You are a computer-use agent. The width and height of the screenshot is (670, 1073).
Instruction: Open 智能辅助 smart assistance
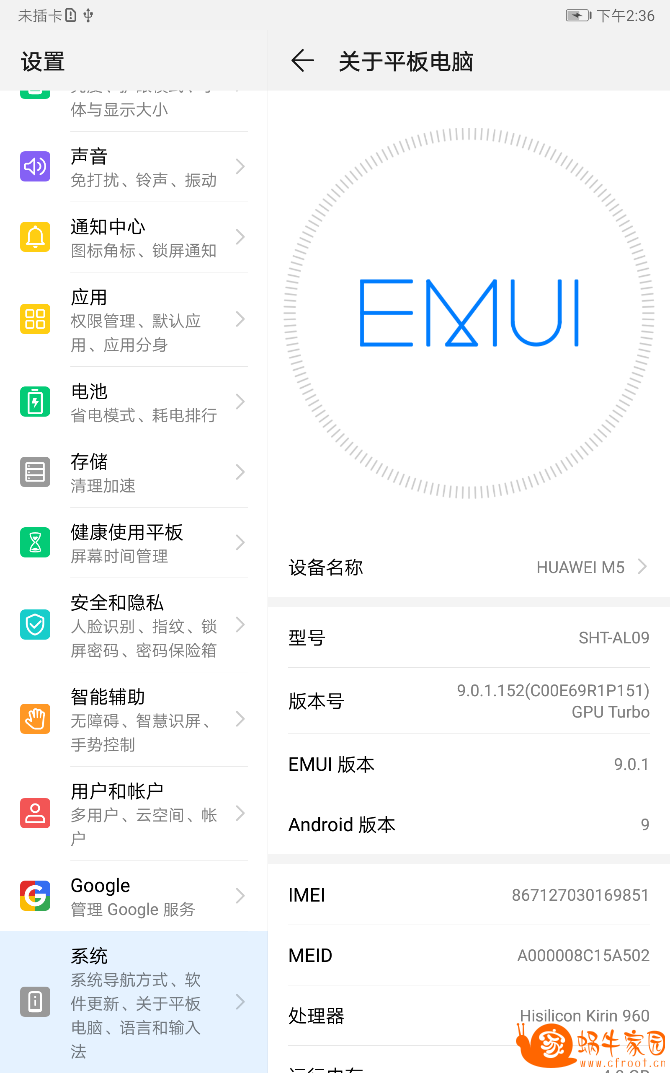point(134,719)
